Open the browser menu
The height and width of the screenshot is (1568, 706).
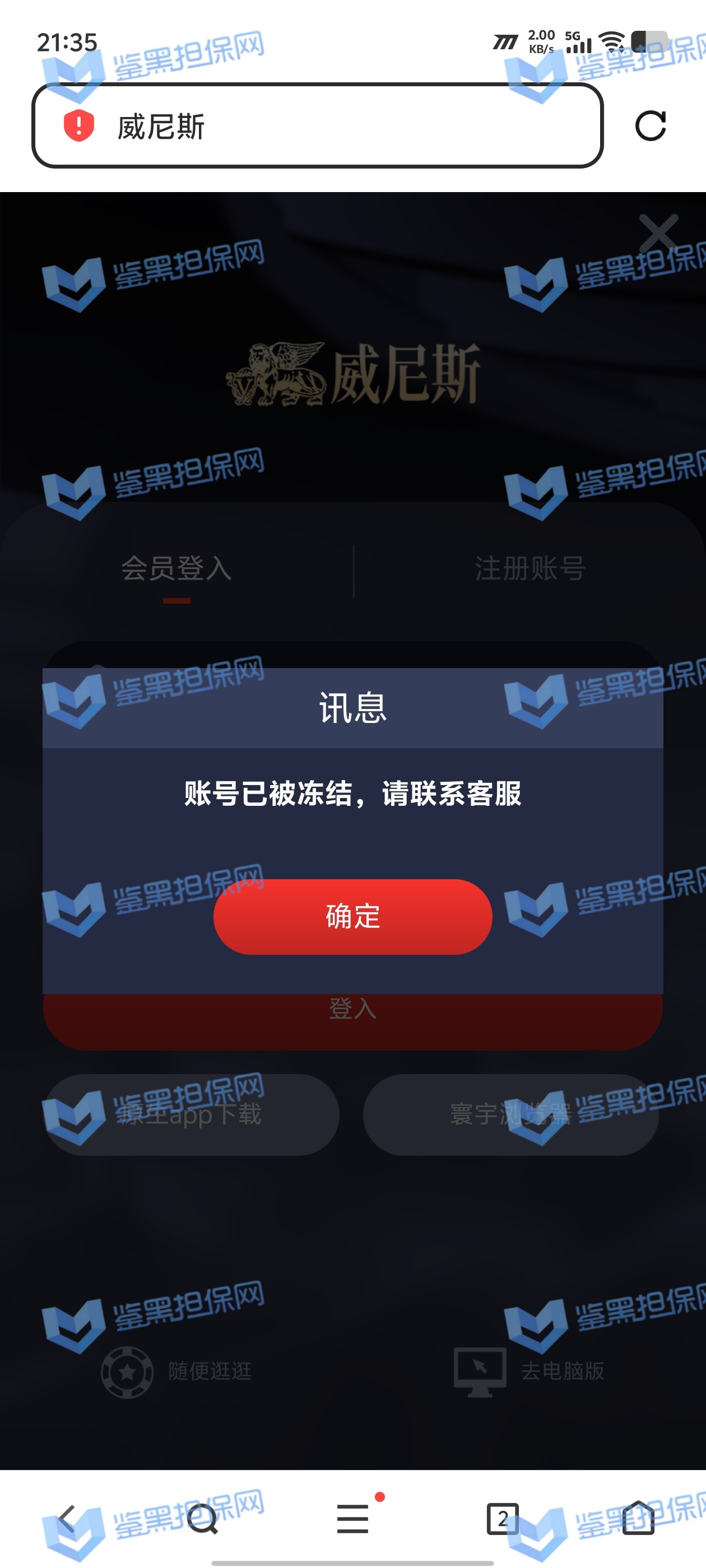click(x=352, y=1518)
